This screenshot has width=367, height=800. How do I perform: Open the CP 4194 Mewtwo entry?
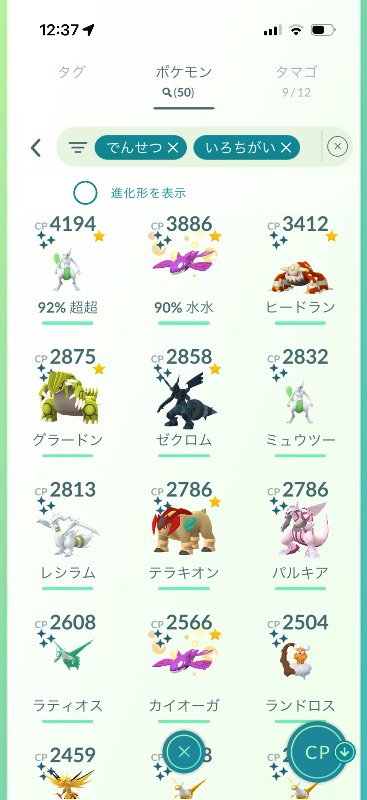click(67, 269)
